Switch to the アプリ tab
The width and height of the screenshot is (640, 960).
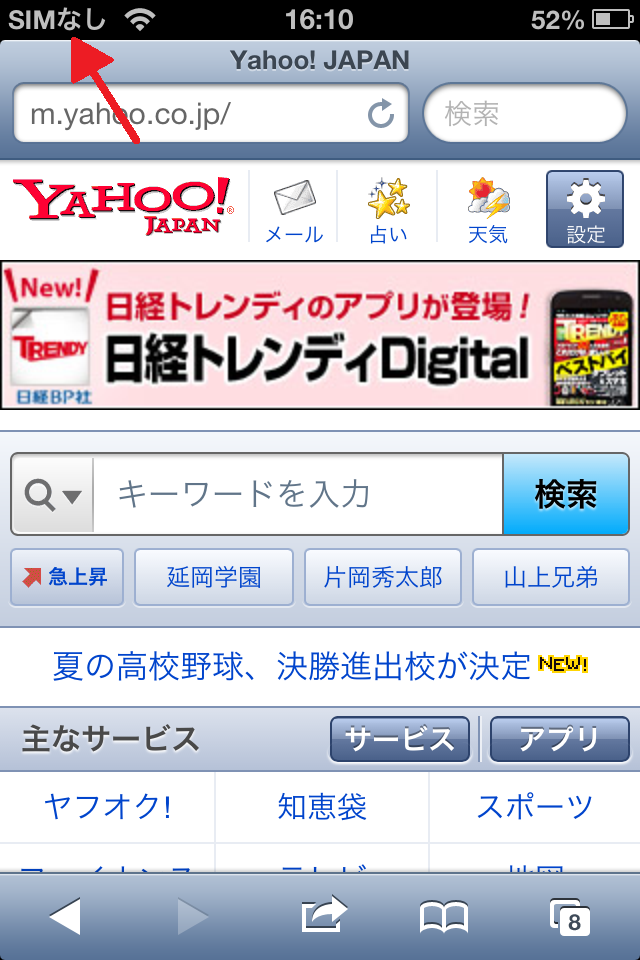[560, 740]
